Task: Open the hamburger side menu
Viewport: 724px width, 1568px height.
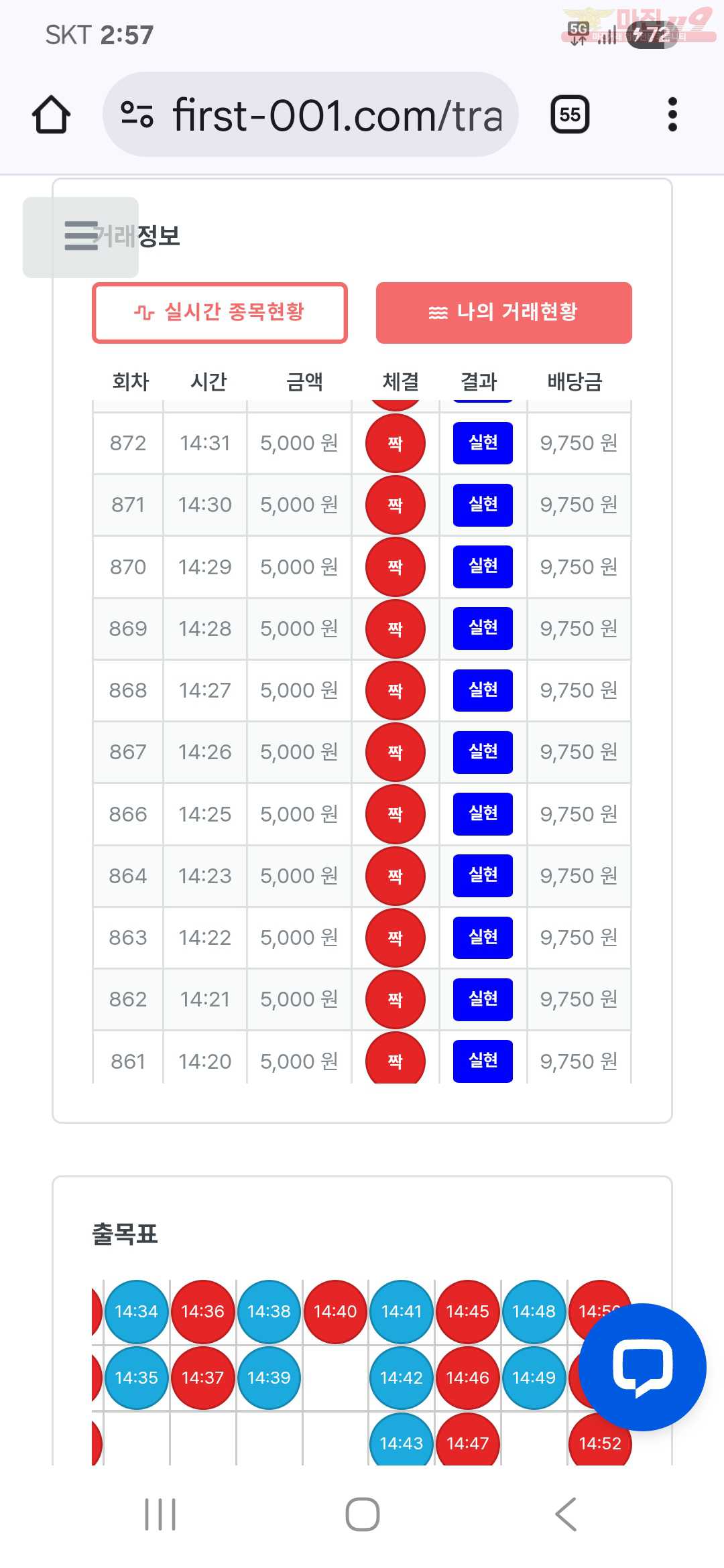Action: pos(81,237)
